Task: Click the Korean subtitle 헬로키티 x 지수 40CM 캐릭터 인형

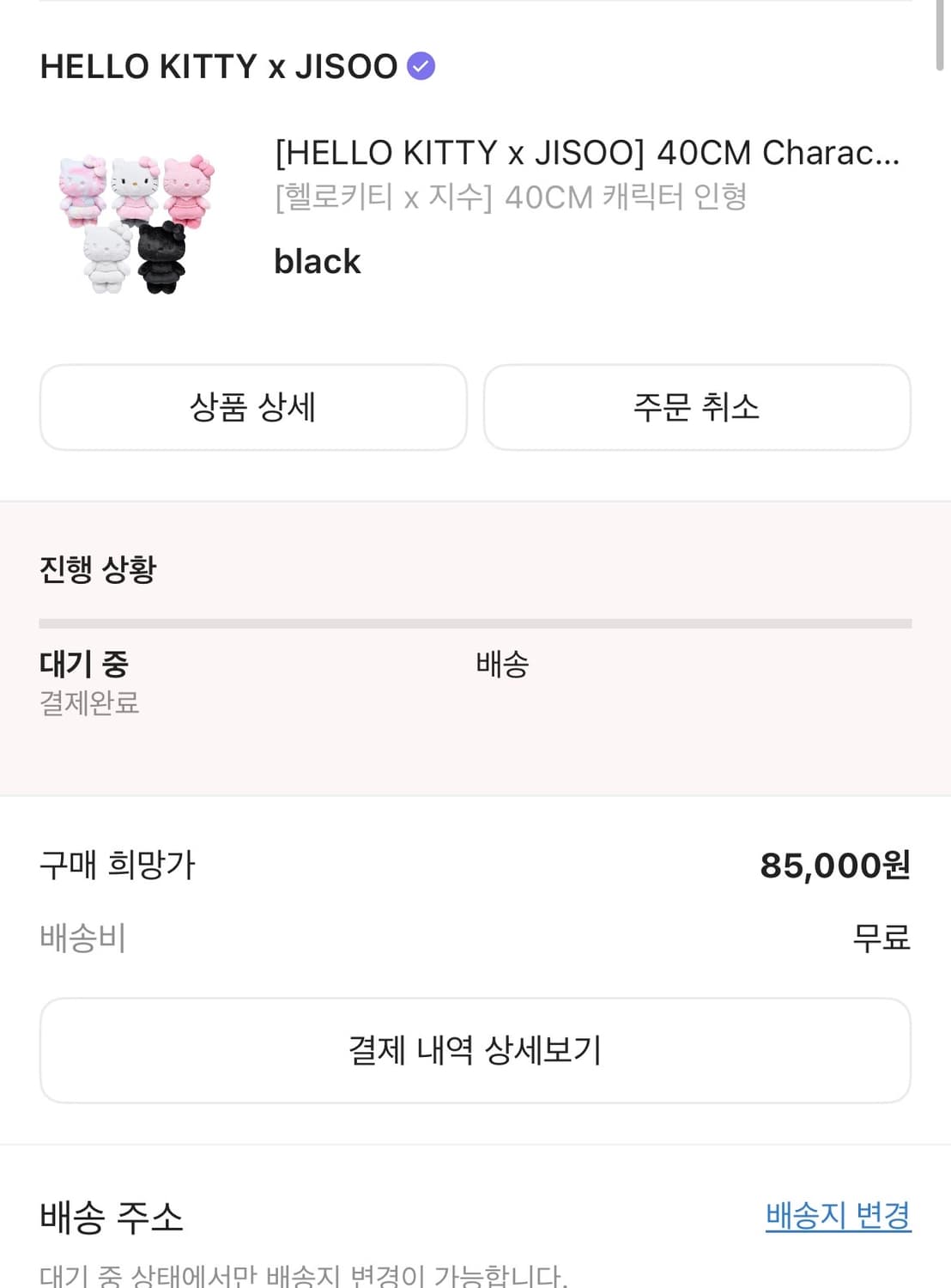Action: pos(511,198)
